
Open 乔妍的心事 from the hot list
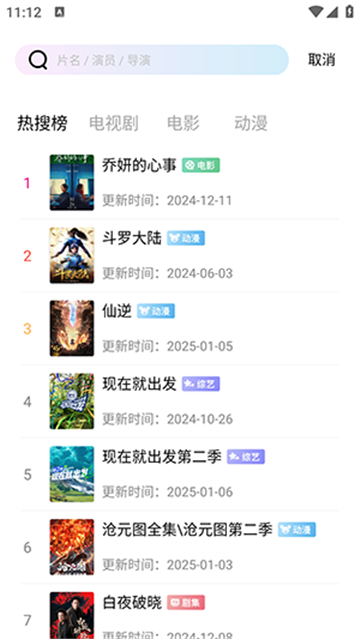[x=180, y=183]
